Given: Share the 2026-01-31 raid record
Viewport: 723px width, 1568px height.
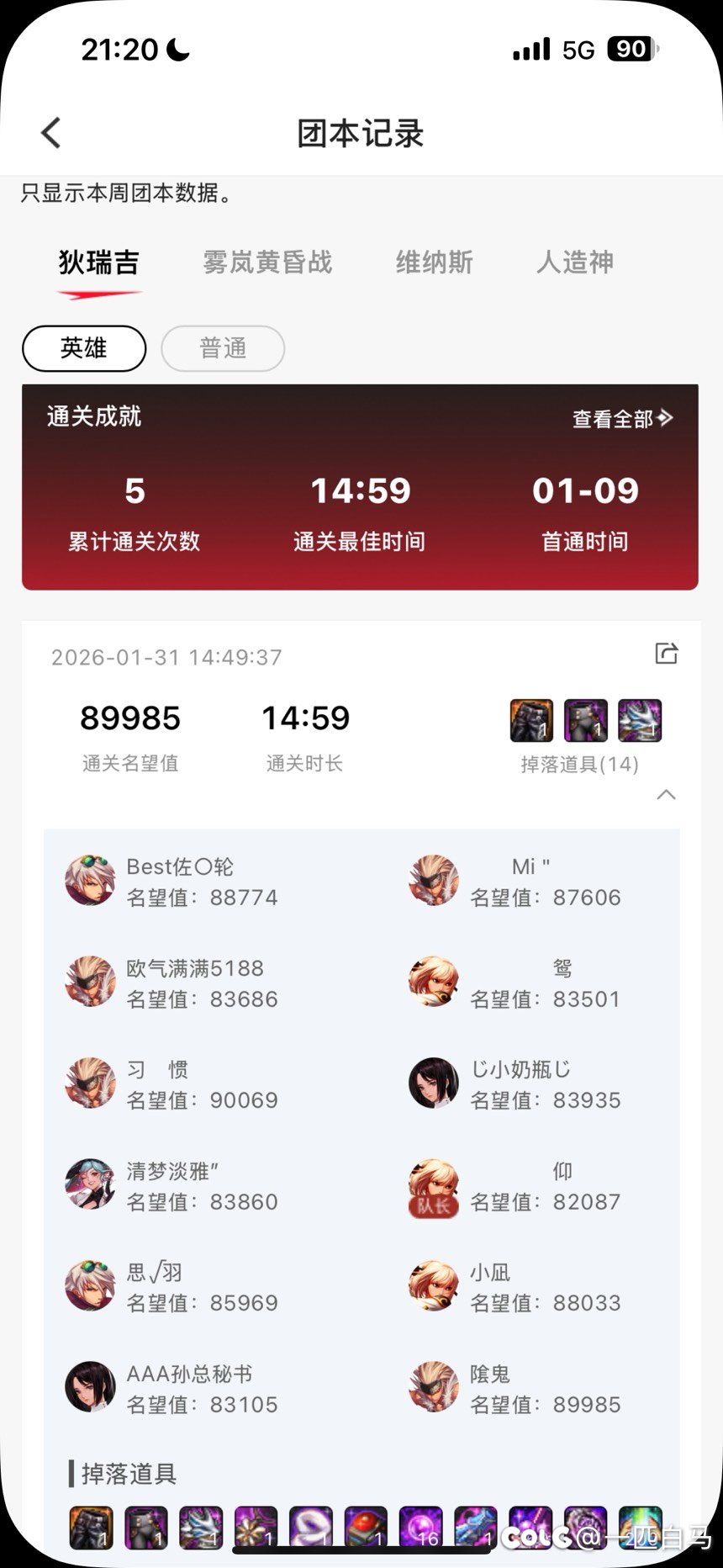Looking at the screenshot, I should [666, 654].
